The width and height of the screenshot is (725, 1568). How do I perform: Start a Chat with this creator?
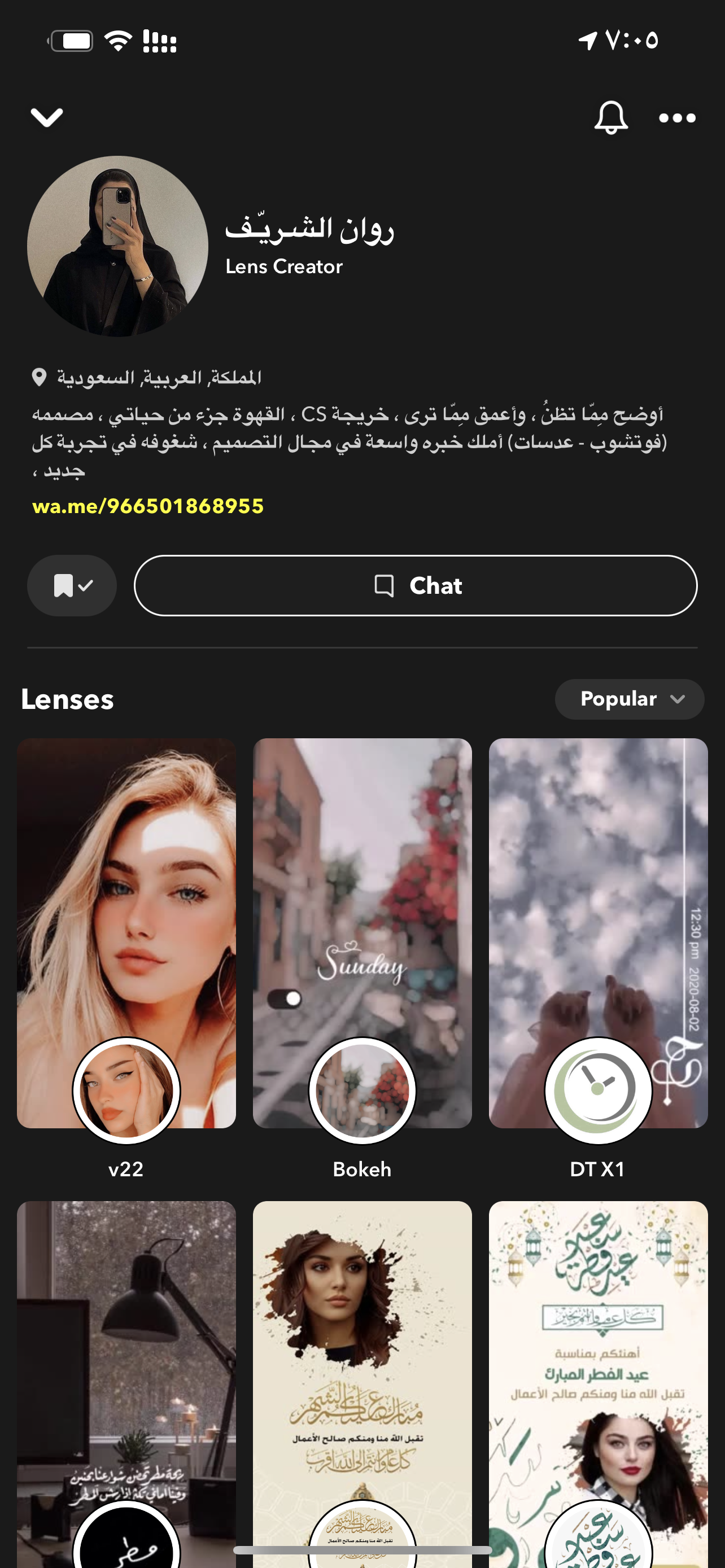(x=416, y=585)
